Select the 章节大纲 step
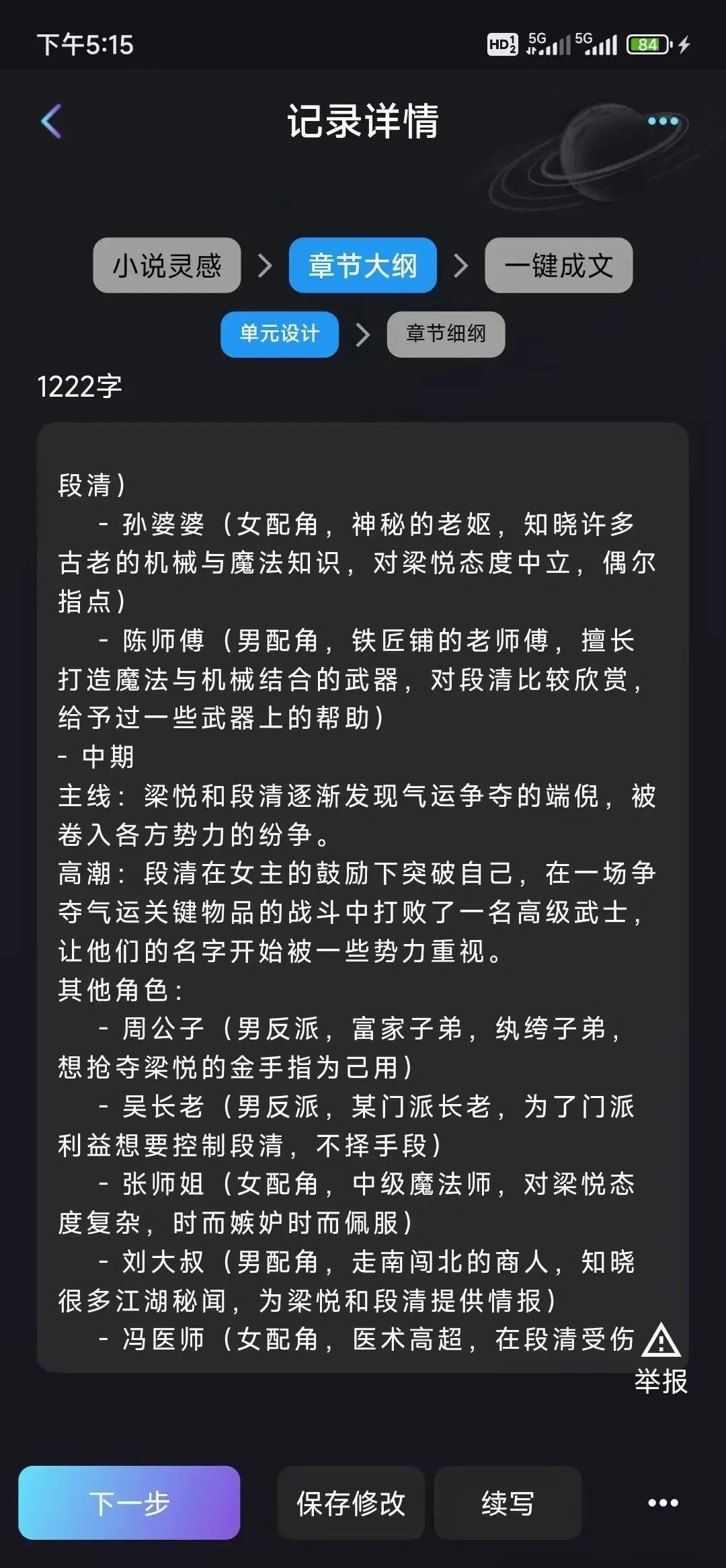Viewport: 726px width, 1568px height. (363, 265)
